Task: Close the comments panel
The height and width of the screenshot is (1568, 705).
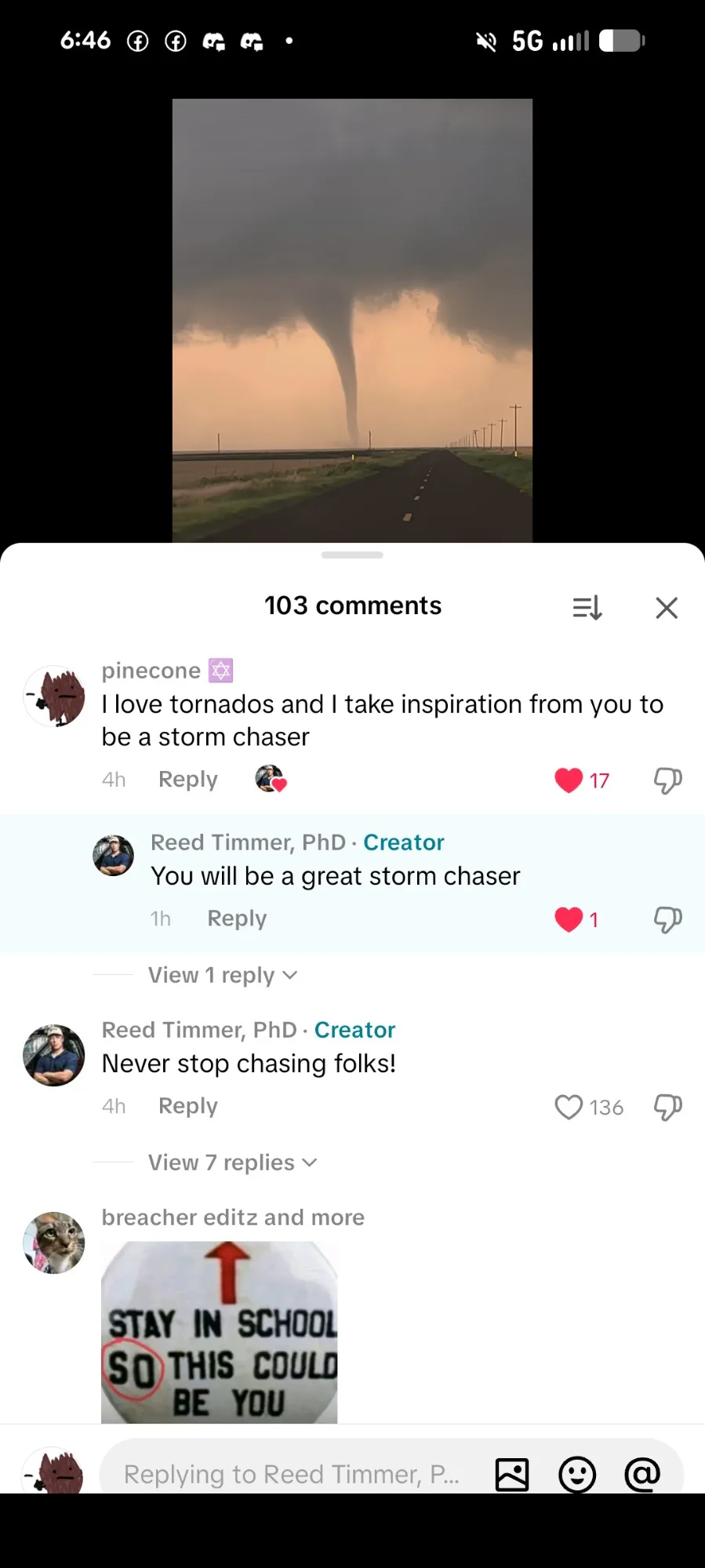Action: (x=666, y=607)
